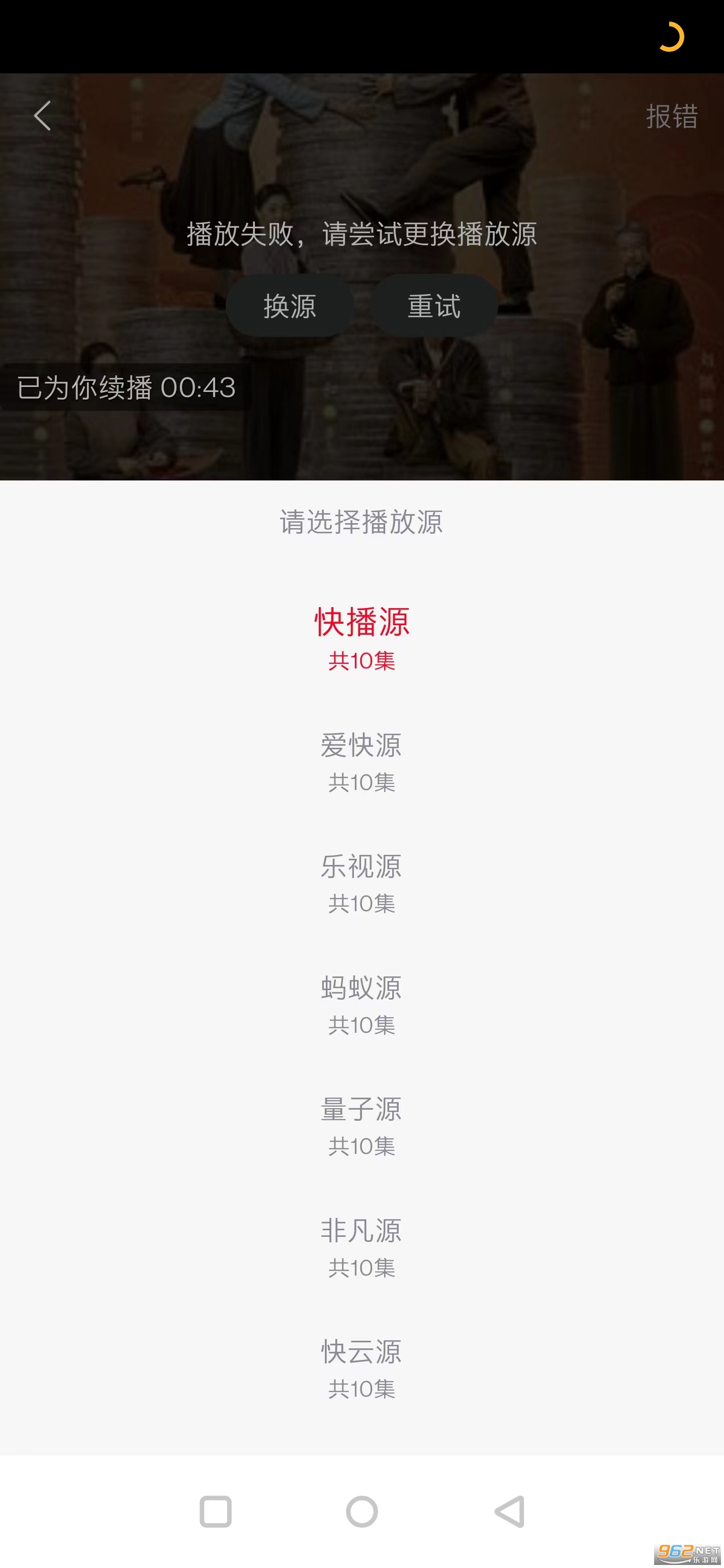Pick the 量子源 playback source
Screen dimensions: 724x1568
(361, 1125)
